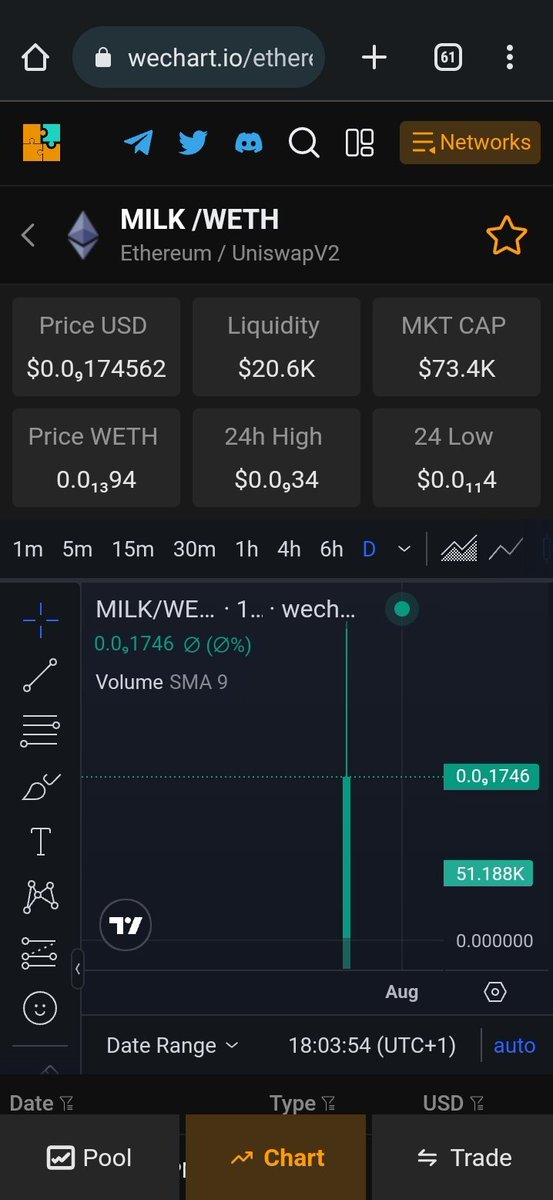
Task: Toggle the auto scale option
Action: pyautogui.click(x=515, y=1045)
